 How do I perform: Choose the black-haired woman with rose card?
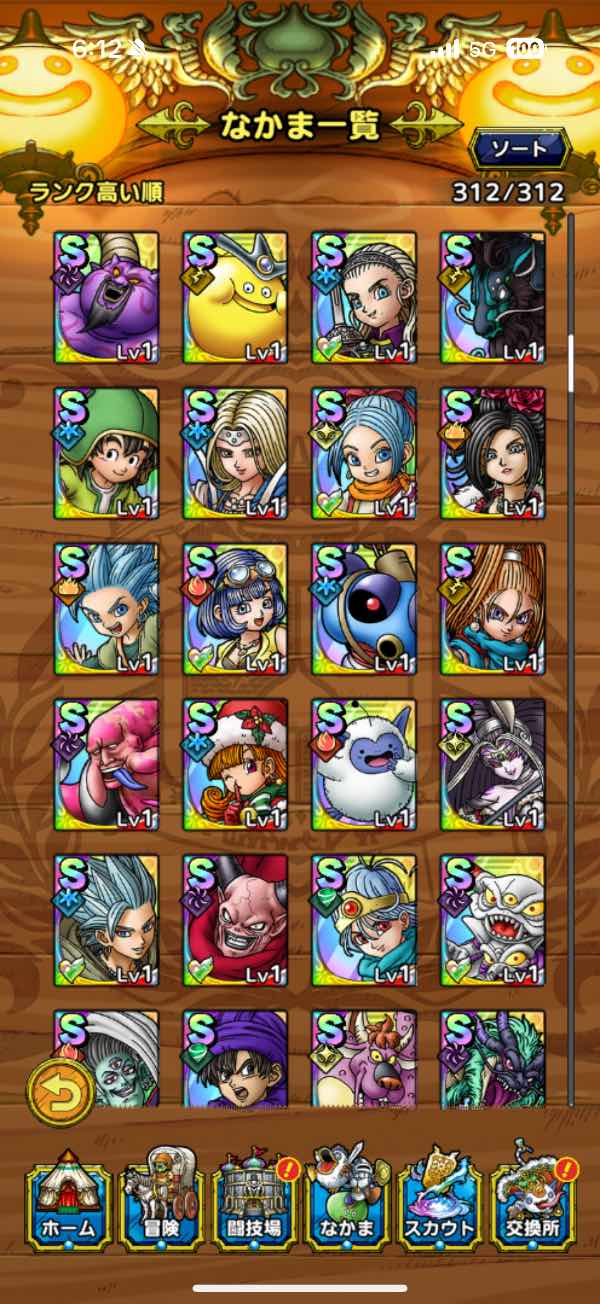(494, 455)
